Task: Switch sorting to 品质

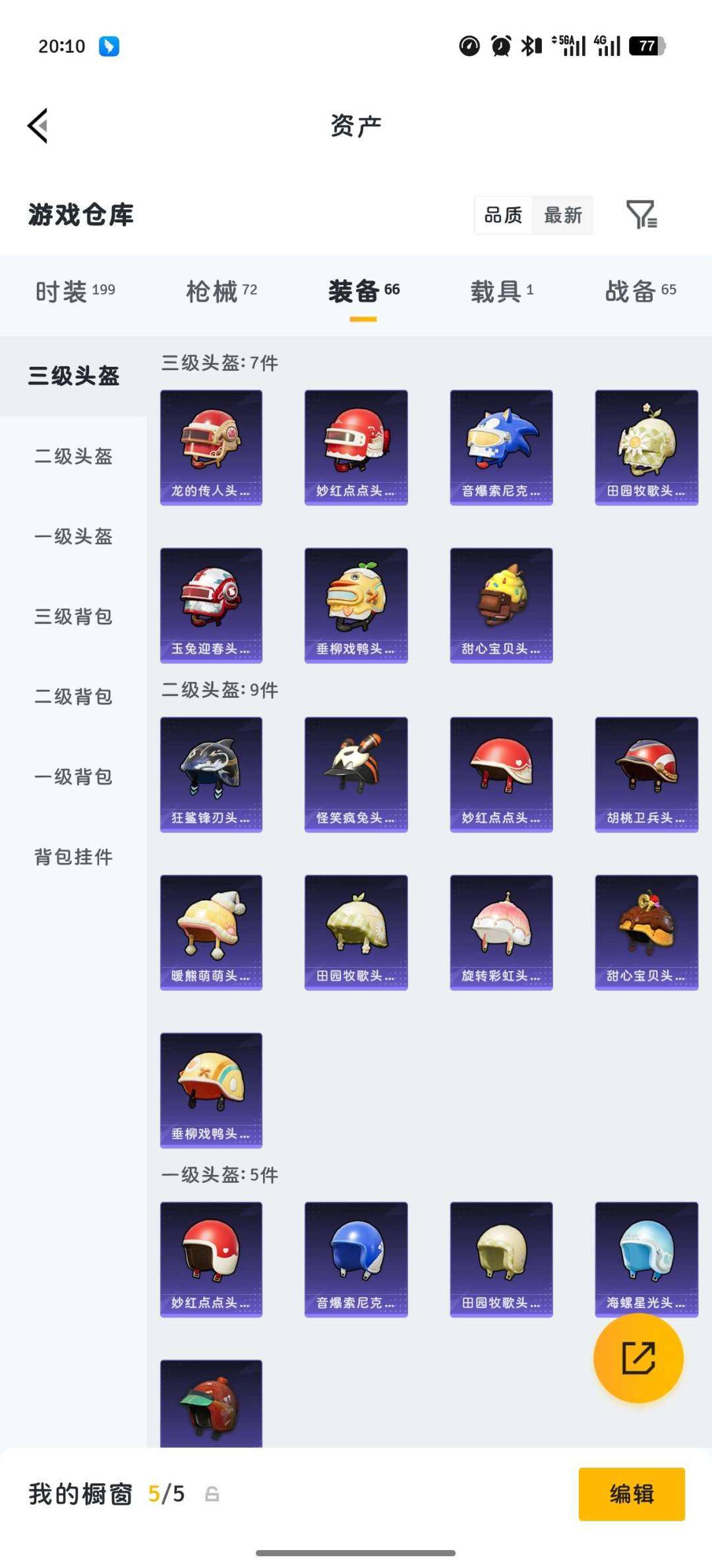Action: [503, 214]
